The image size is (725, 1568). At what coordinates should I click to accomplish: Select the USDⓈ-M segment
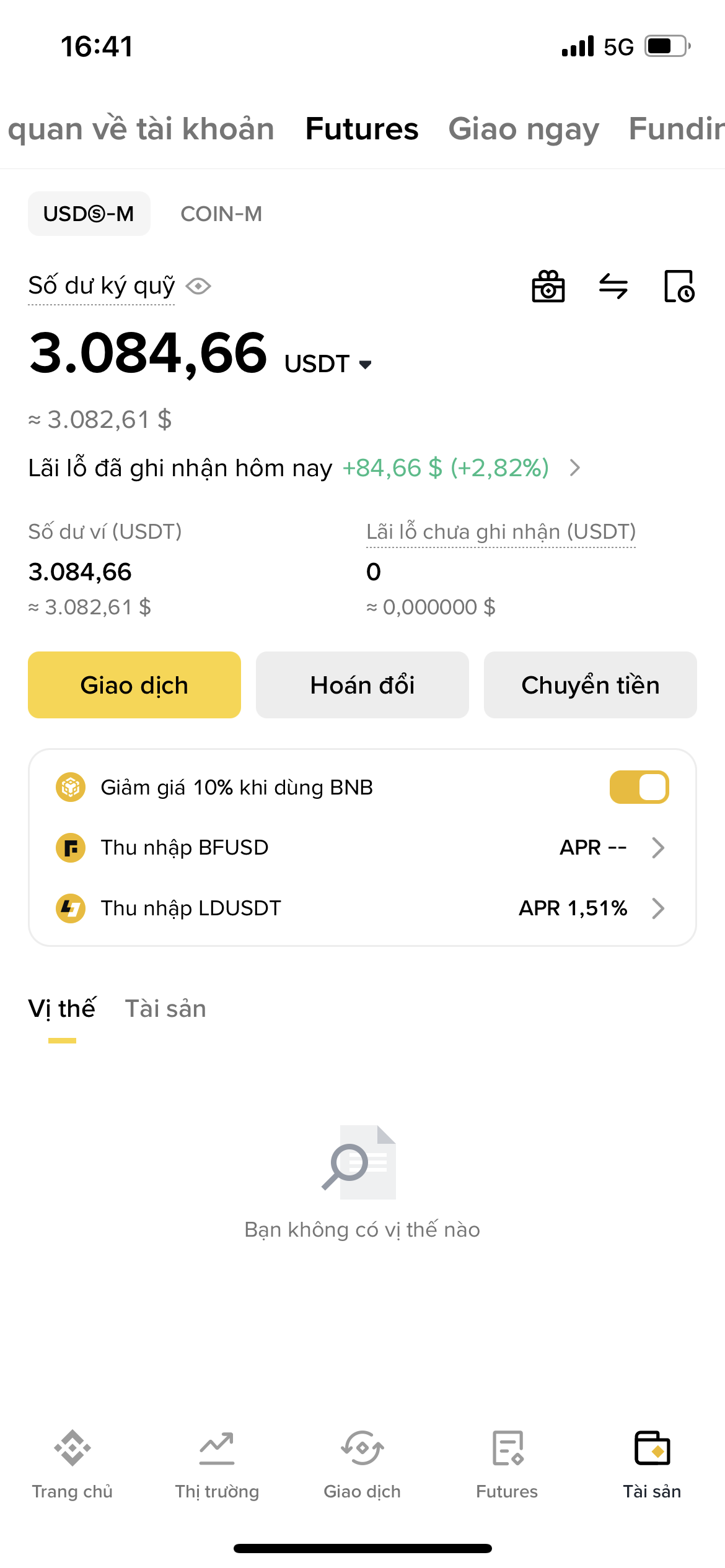click(89, 214)
